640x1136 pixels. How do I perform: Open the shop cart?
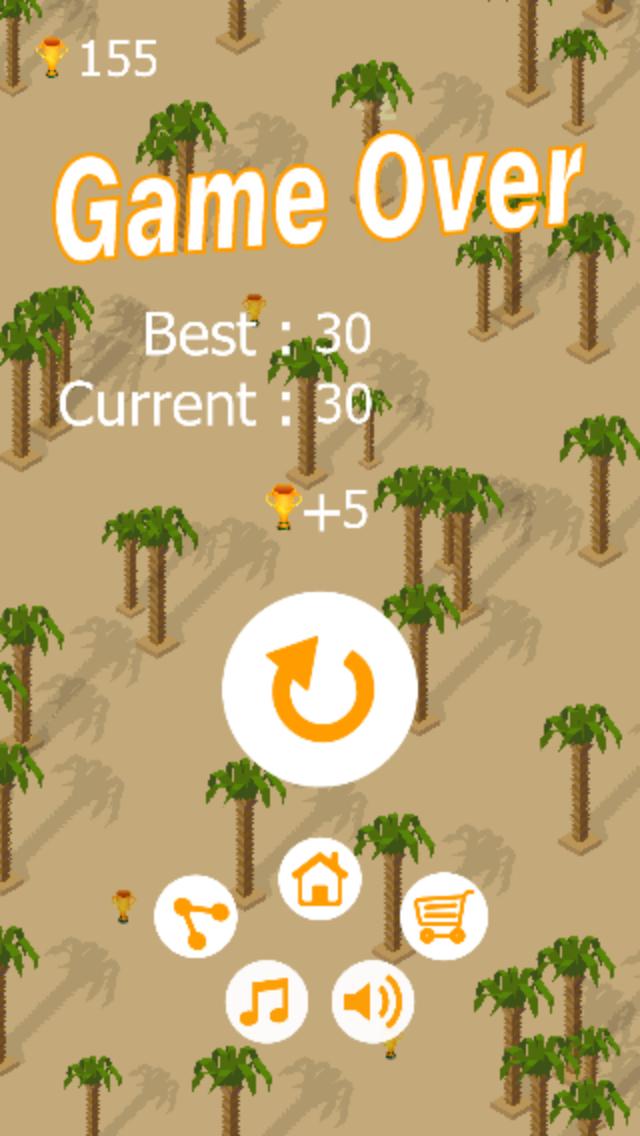click(443, 916)
